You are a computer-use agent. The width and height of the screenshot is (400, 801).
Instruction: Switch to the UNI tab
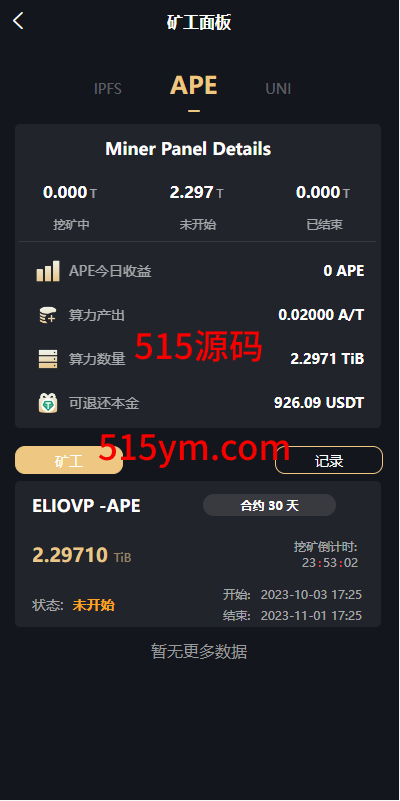point(278,89)
